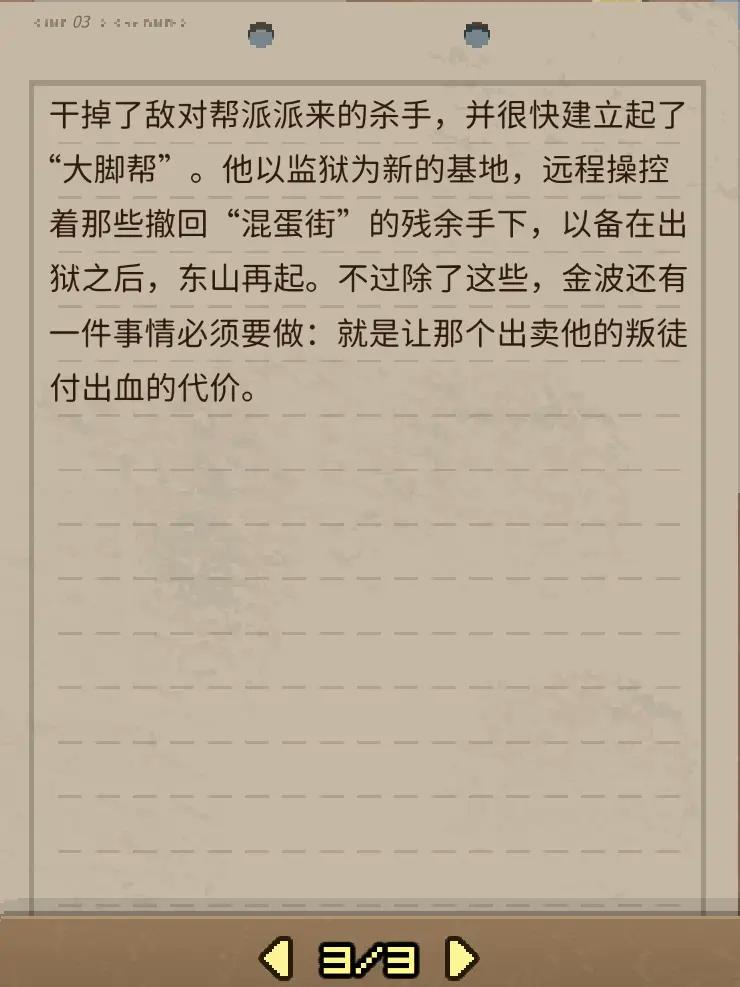Tap the next page arrow
740x987 pixels.
point(460,958)
